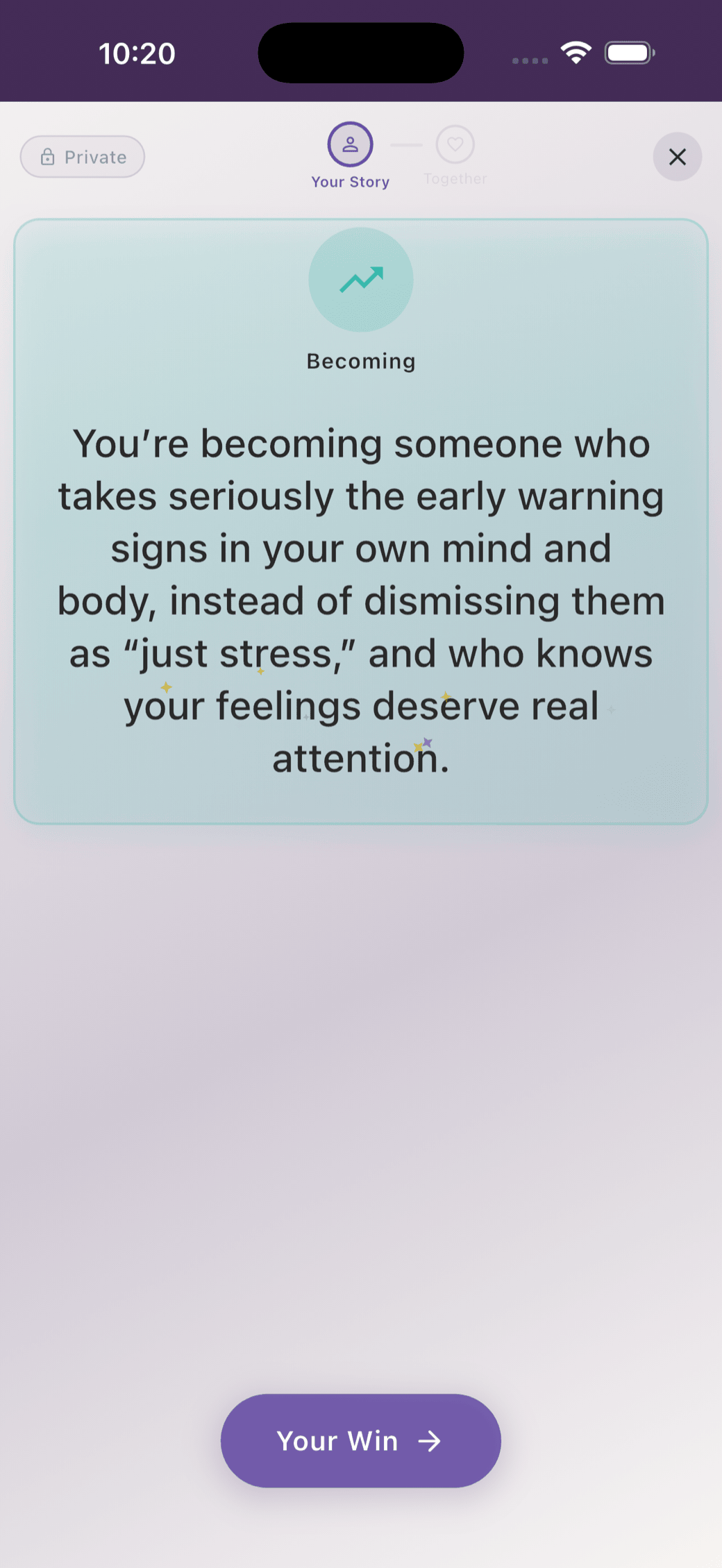Switch over to the Together mode
This screenshot has width=722, height=1568.
point(455,154)
